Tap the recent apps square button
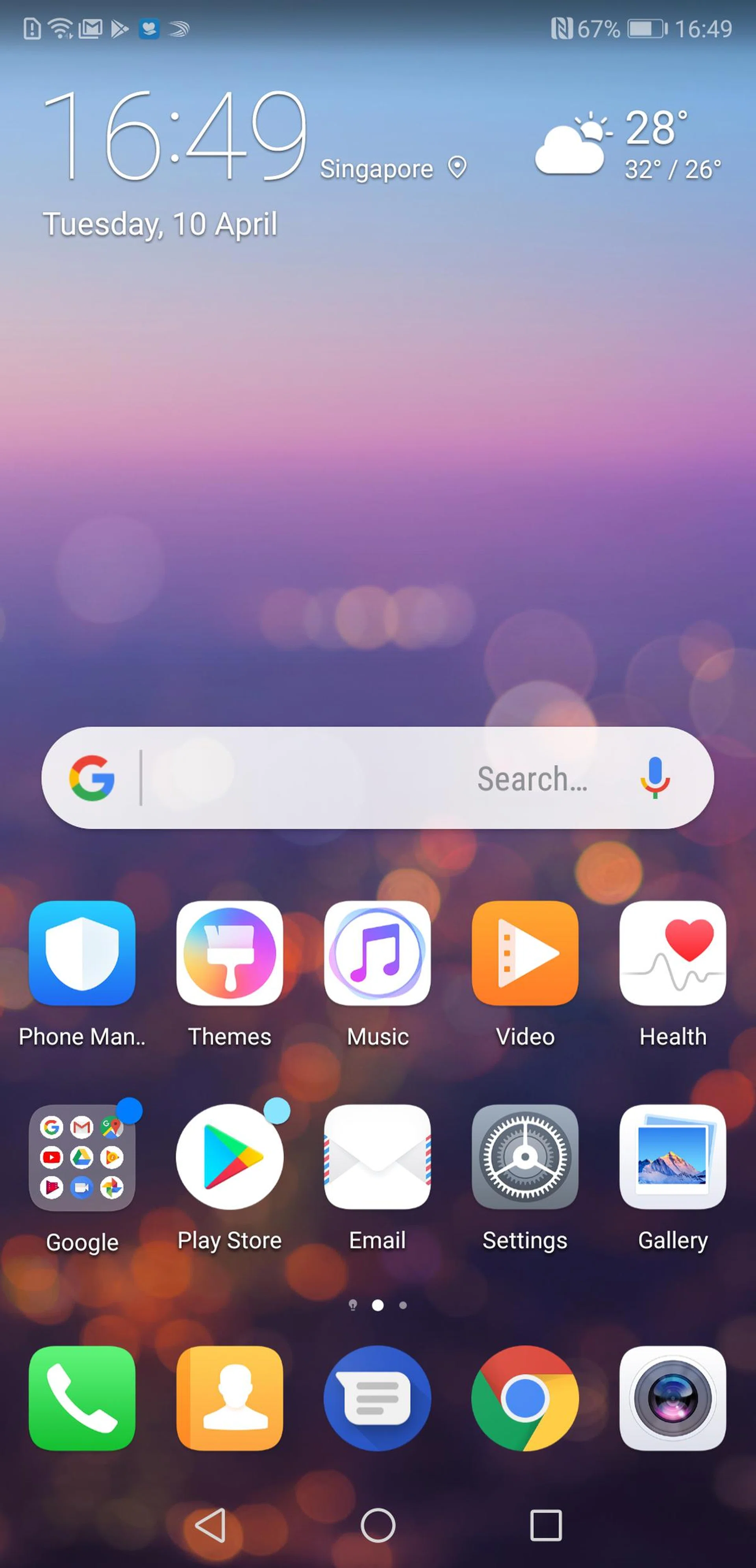 coord(545,1525)
